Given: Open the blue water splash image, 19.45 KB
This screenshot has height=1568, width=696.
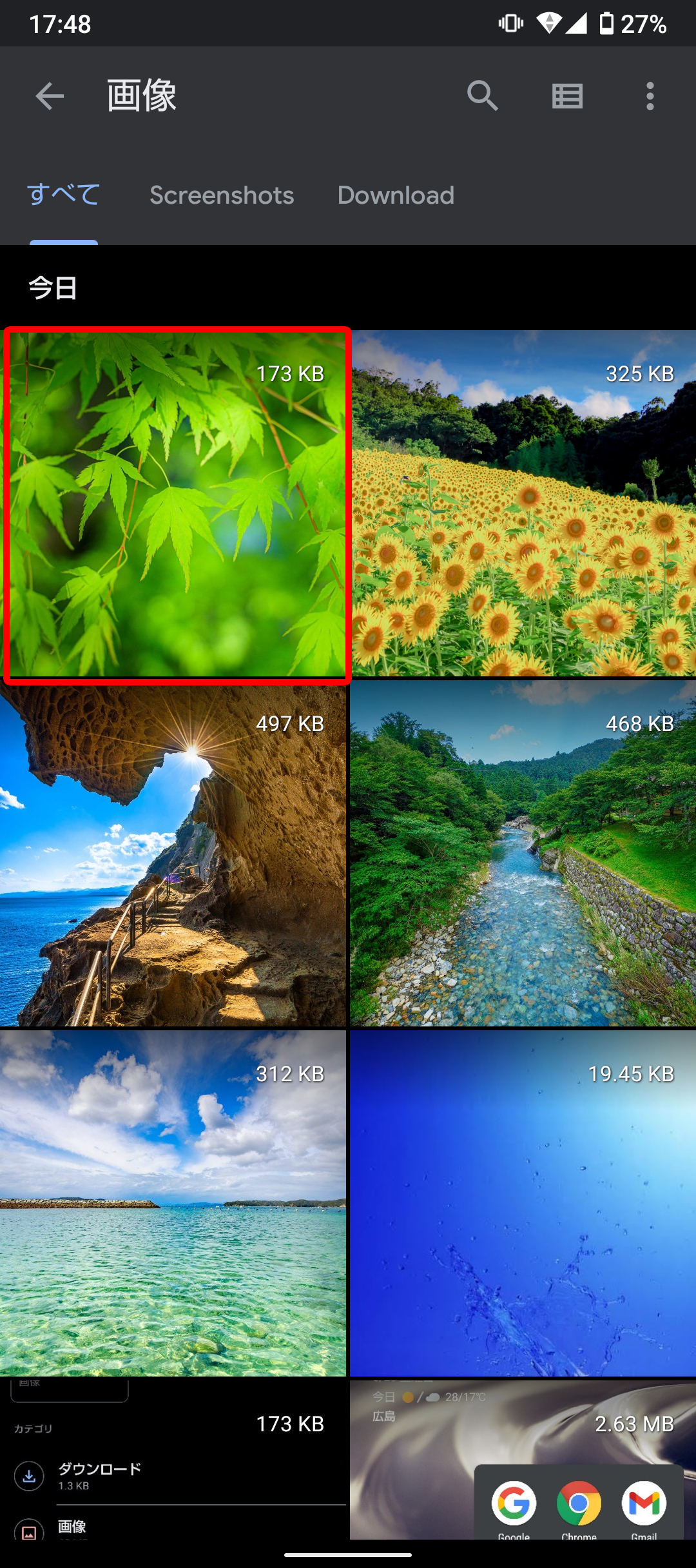Looking at the screenshot, I should tap(523, 1204).
